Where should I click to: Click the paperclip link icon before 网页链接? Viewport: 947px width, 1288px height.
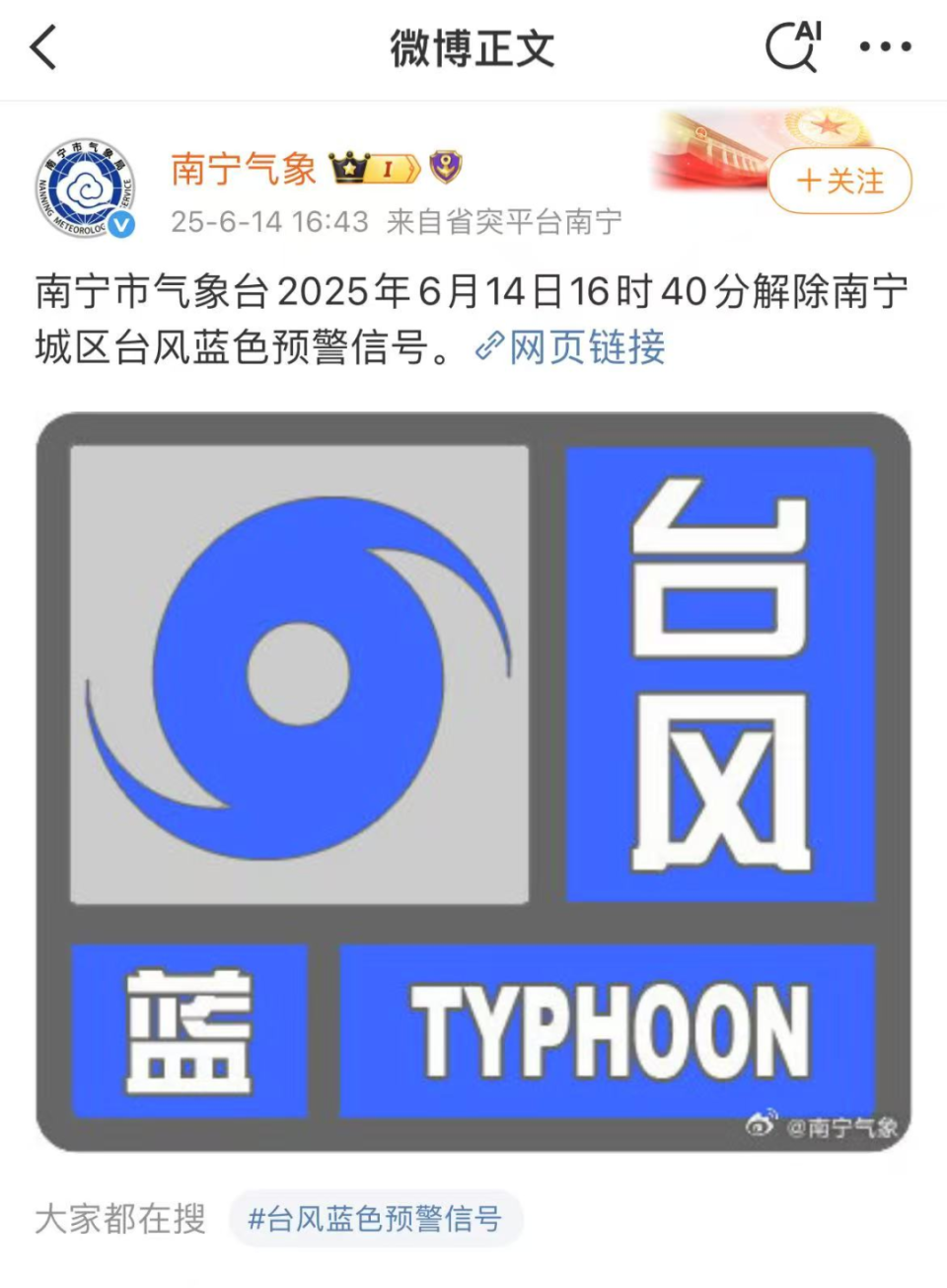click(x=490, y=347)
